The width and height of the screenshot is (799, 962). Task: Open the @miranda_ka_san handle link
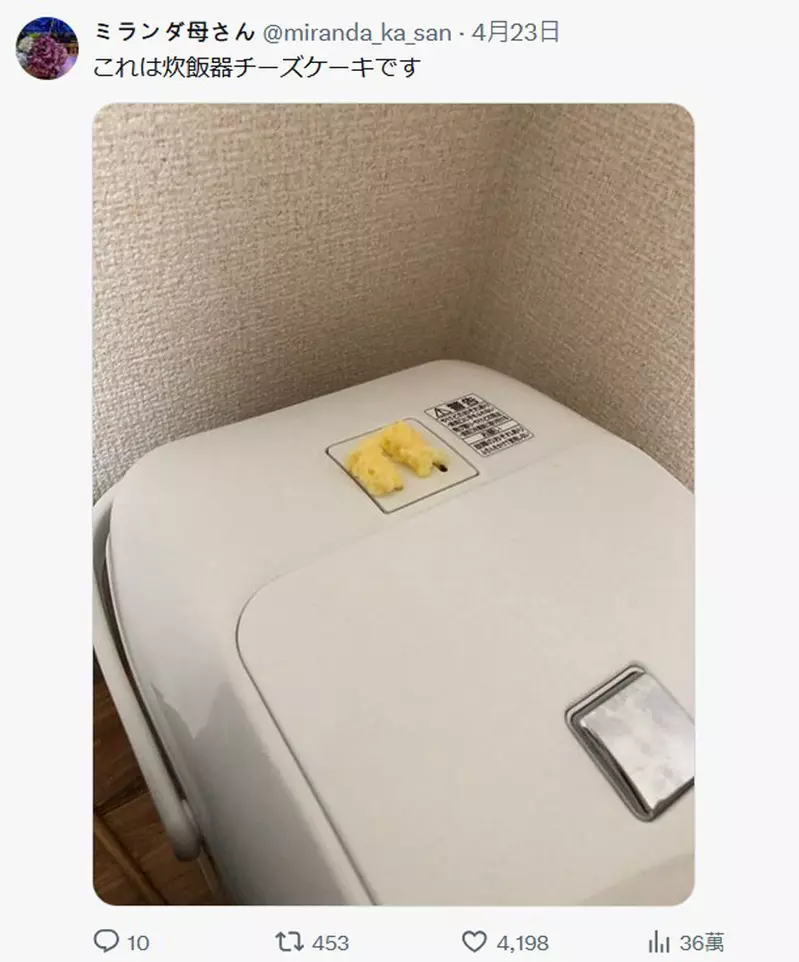[x=357, y=33]
